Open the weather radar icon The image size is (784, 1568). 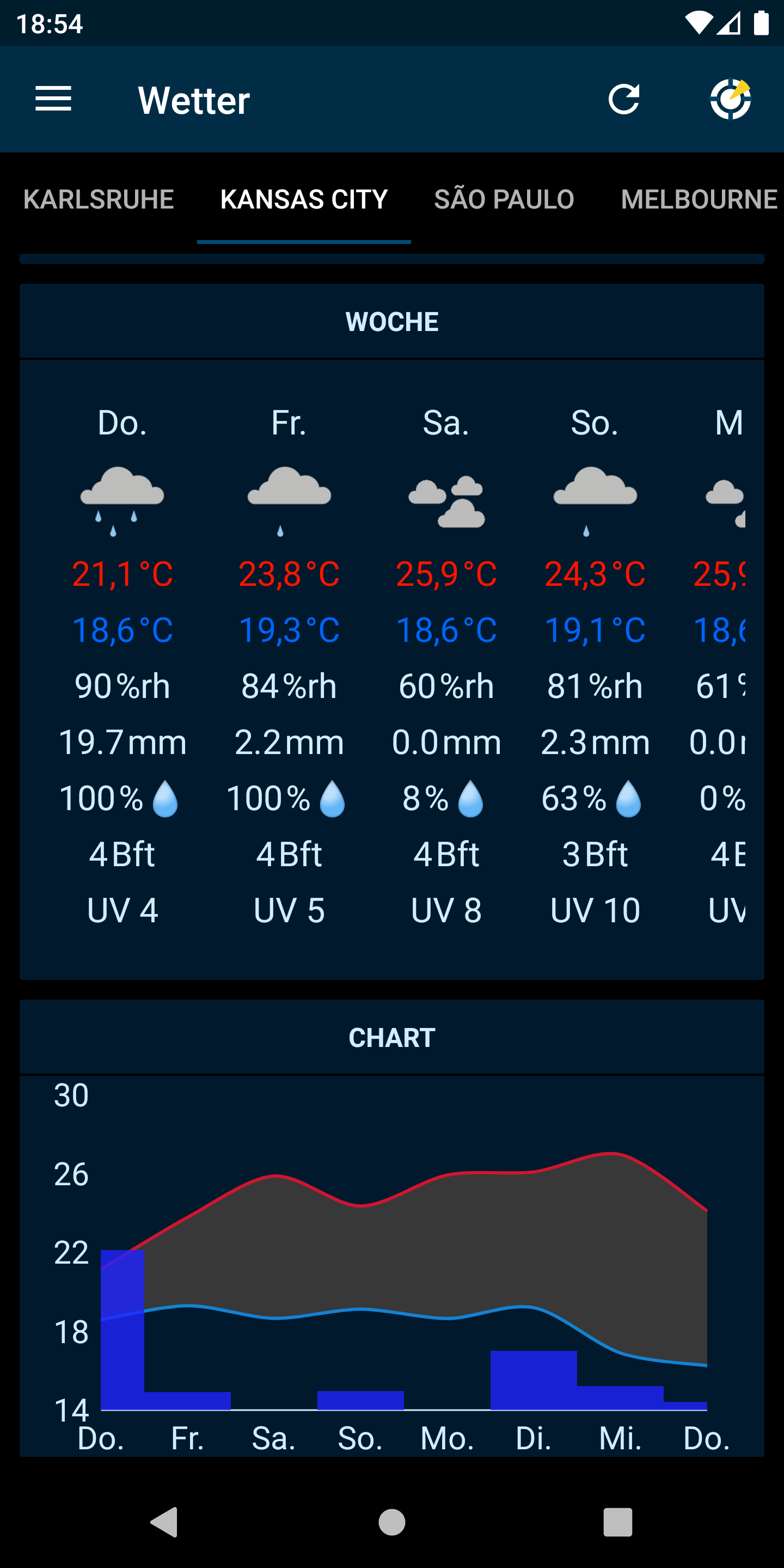tap(730, 99)
